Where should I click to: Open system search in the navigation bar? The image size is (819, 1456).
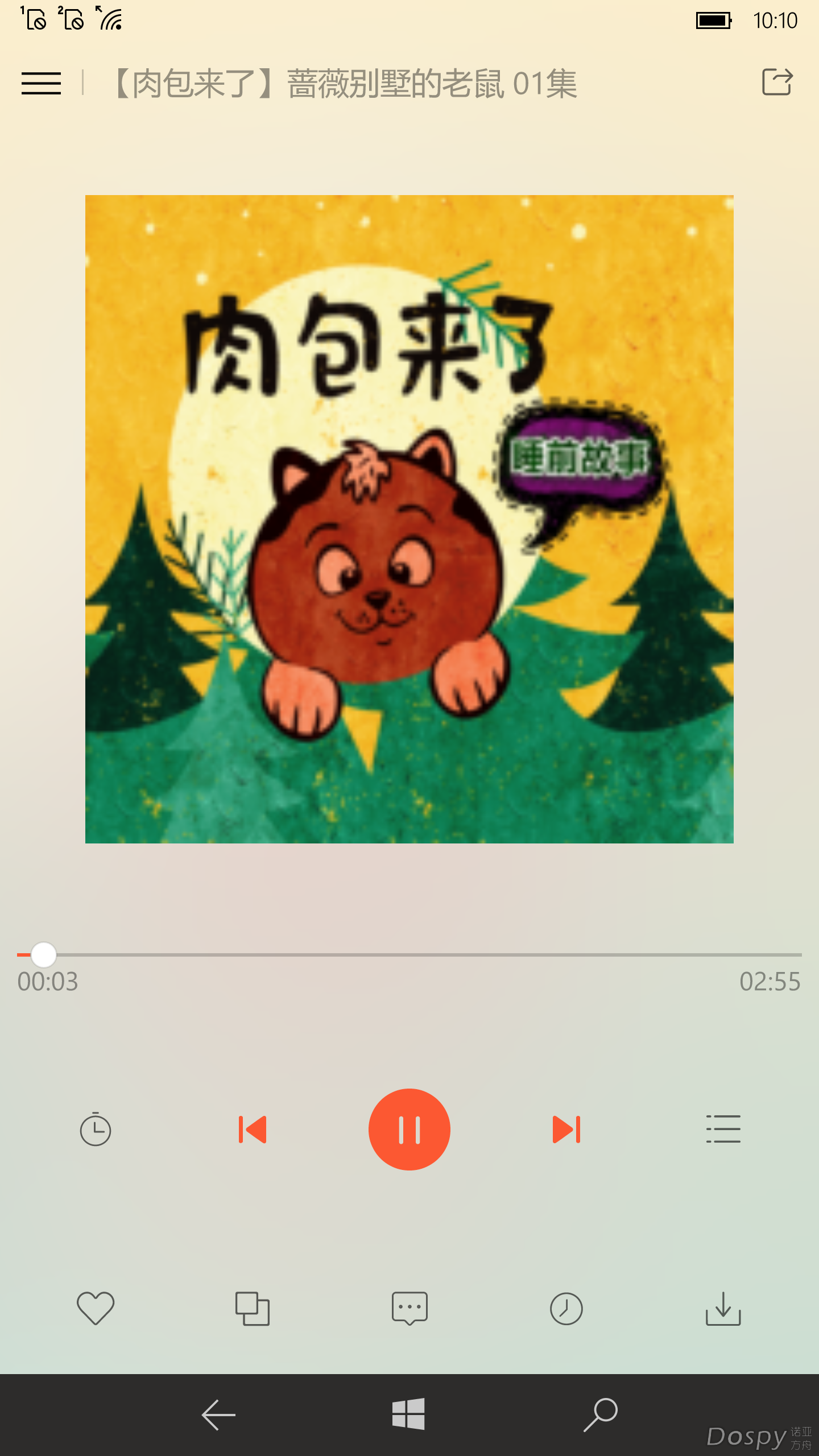(x=601, y=1415)
